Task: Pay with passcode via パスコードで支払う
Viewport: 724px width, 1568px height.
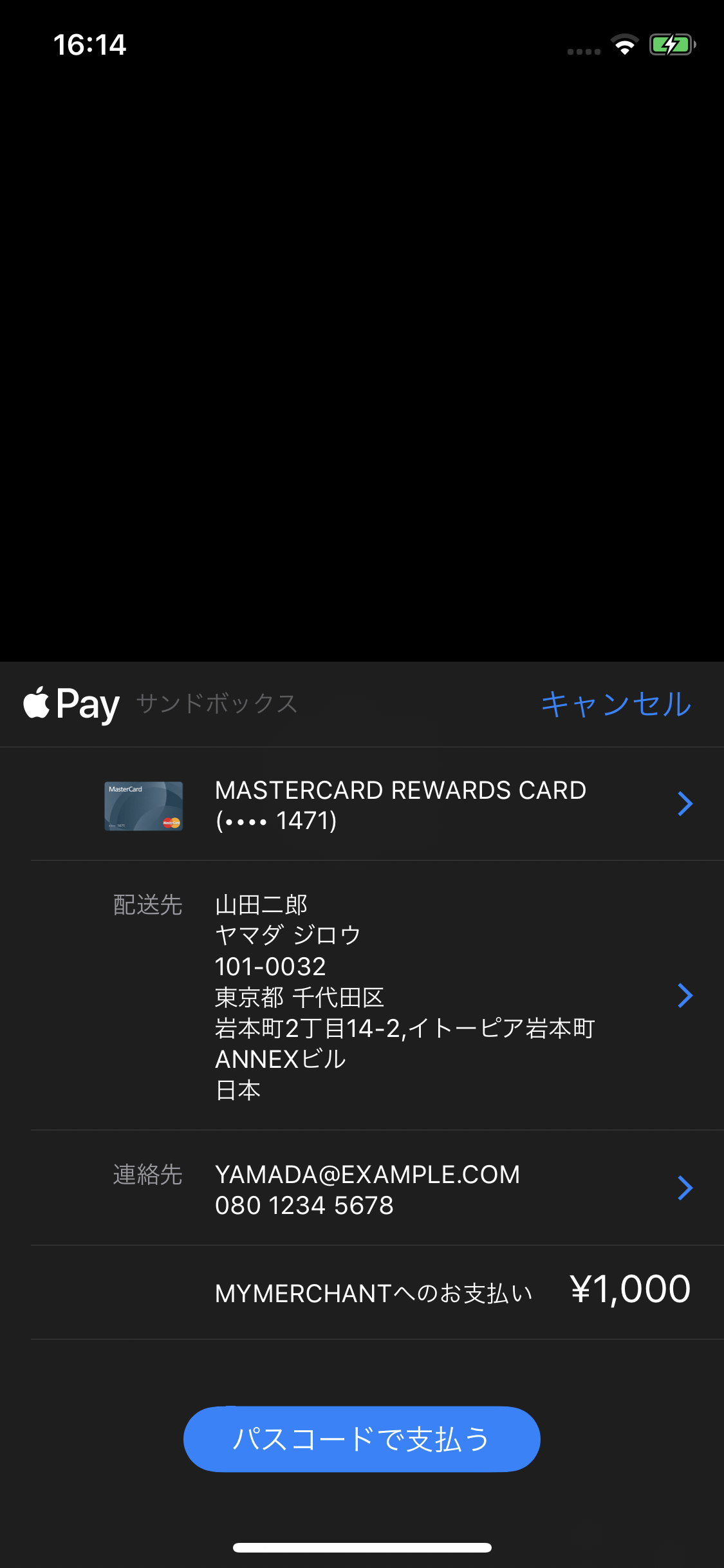Action: coord(362,1439)
